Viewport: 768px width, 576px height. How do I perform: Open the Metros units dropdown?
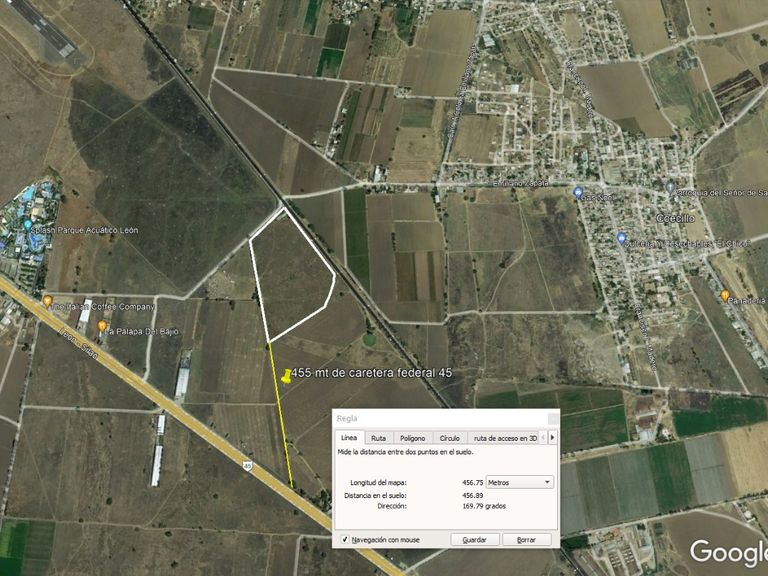click(x=519, y=482)
